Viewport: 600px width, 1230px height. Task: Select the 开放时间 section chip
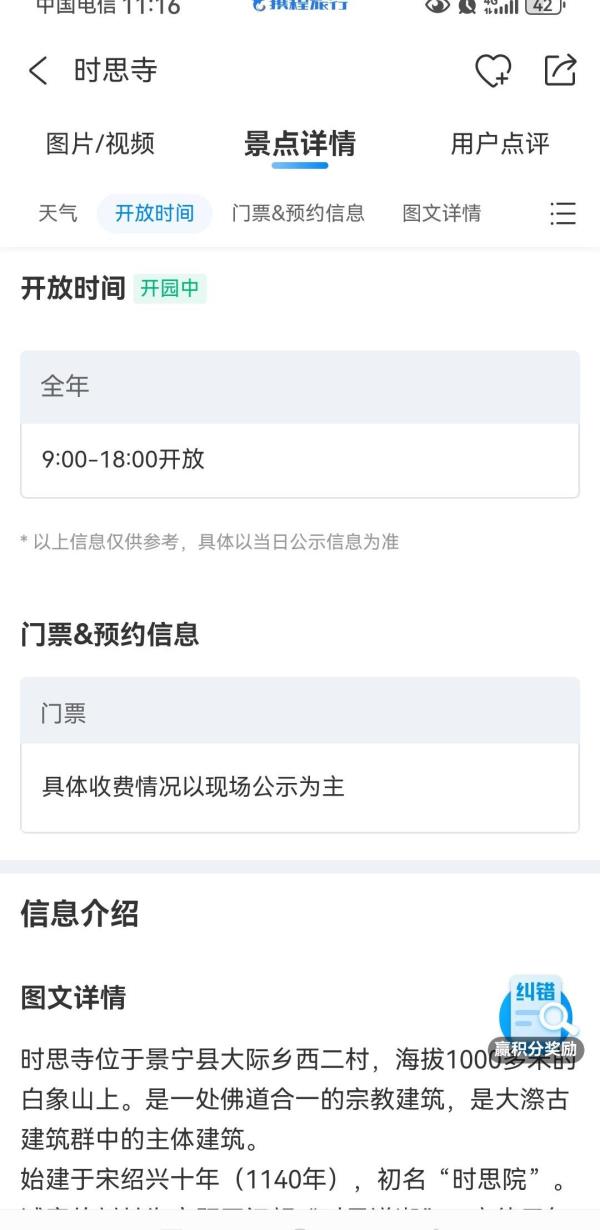155,213
